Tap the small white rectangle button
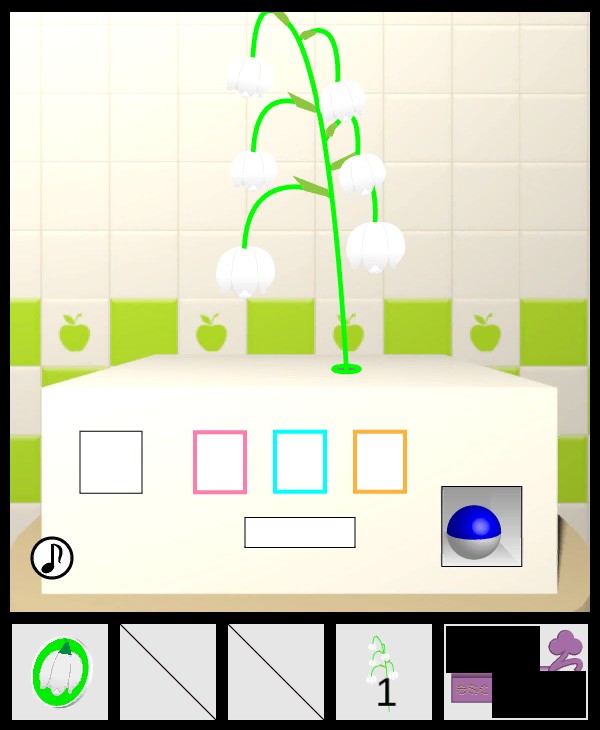 tap(300, 532)
